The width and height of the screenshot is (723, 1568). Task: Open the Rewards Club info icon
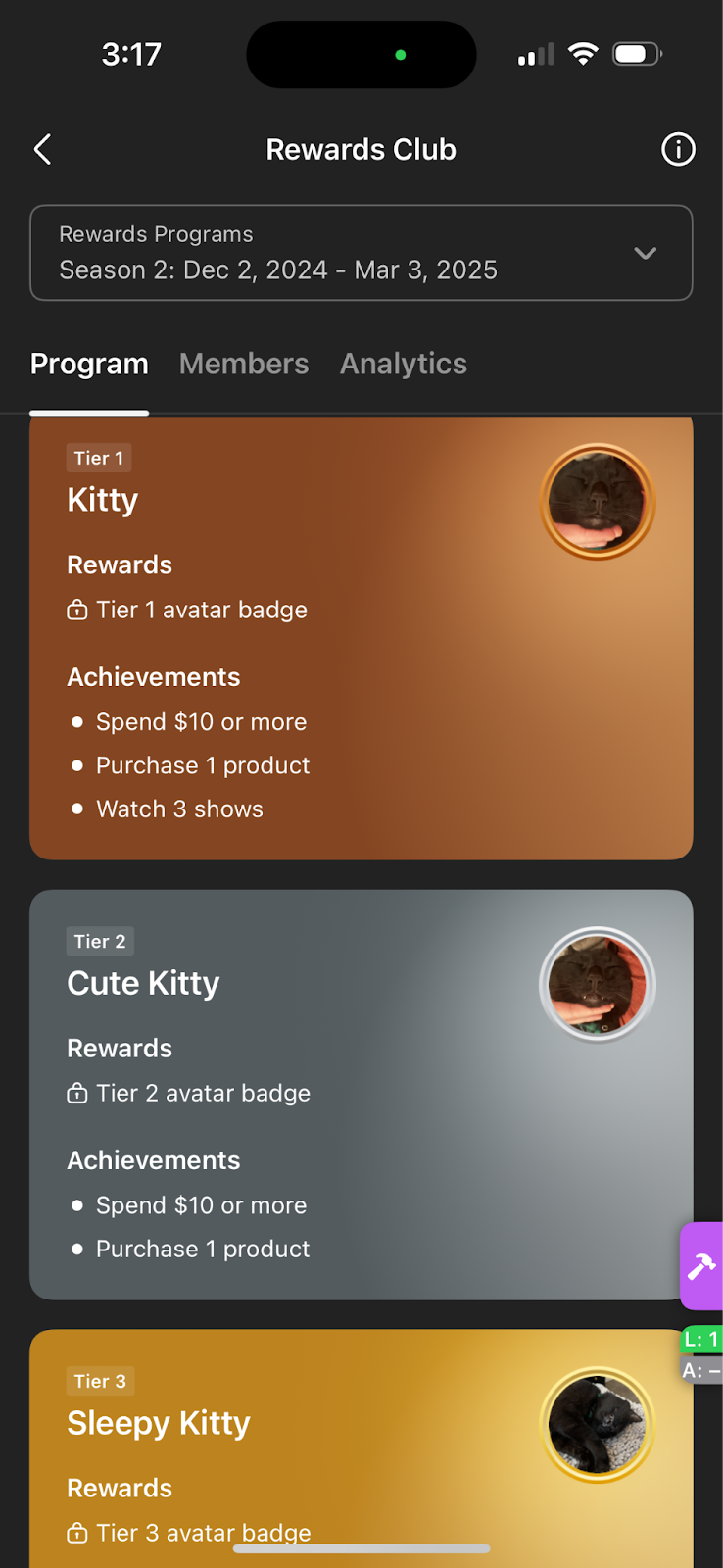(678, 150)
